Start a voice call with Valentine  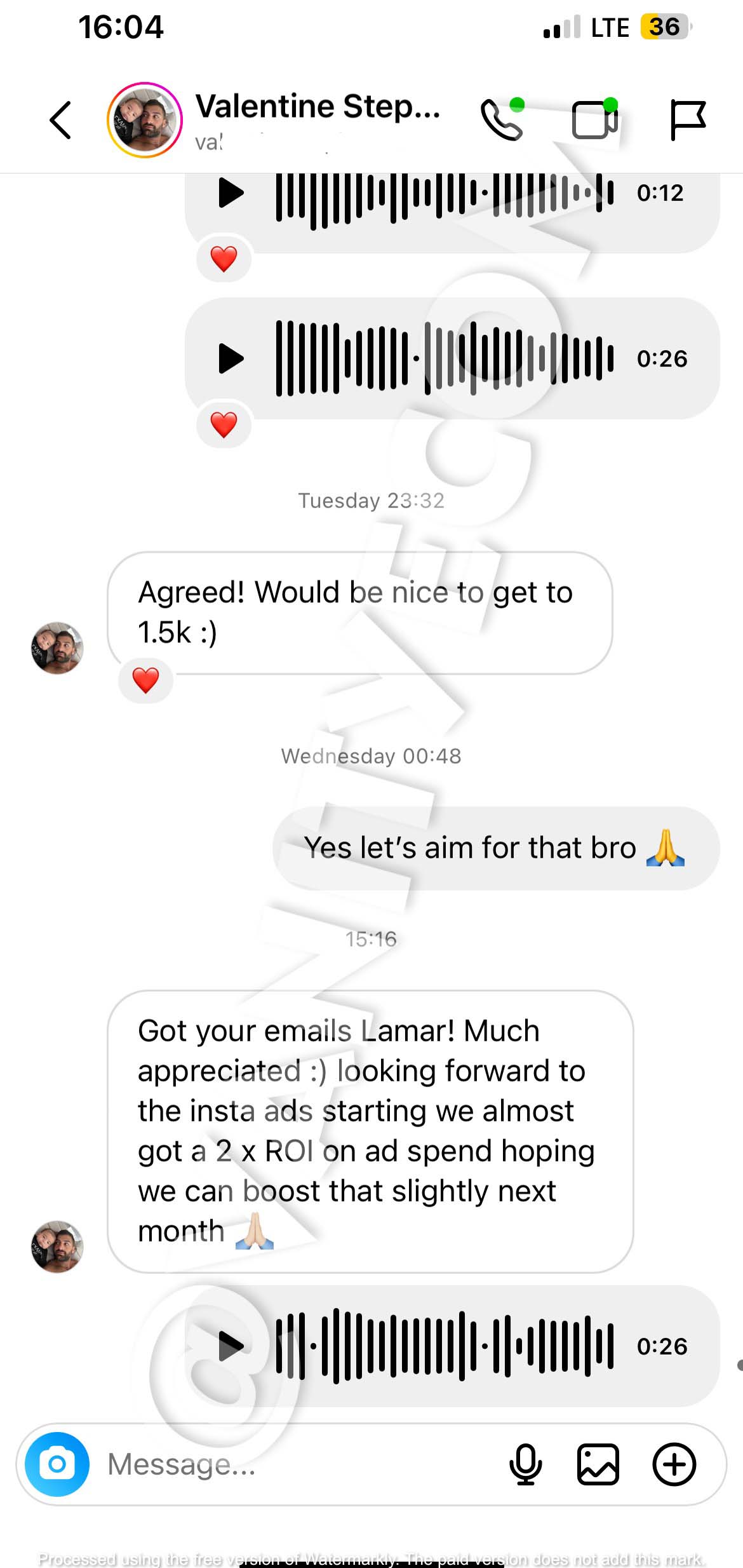(502, 119)
